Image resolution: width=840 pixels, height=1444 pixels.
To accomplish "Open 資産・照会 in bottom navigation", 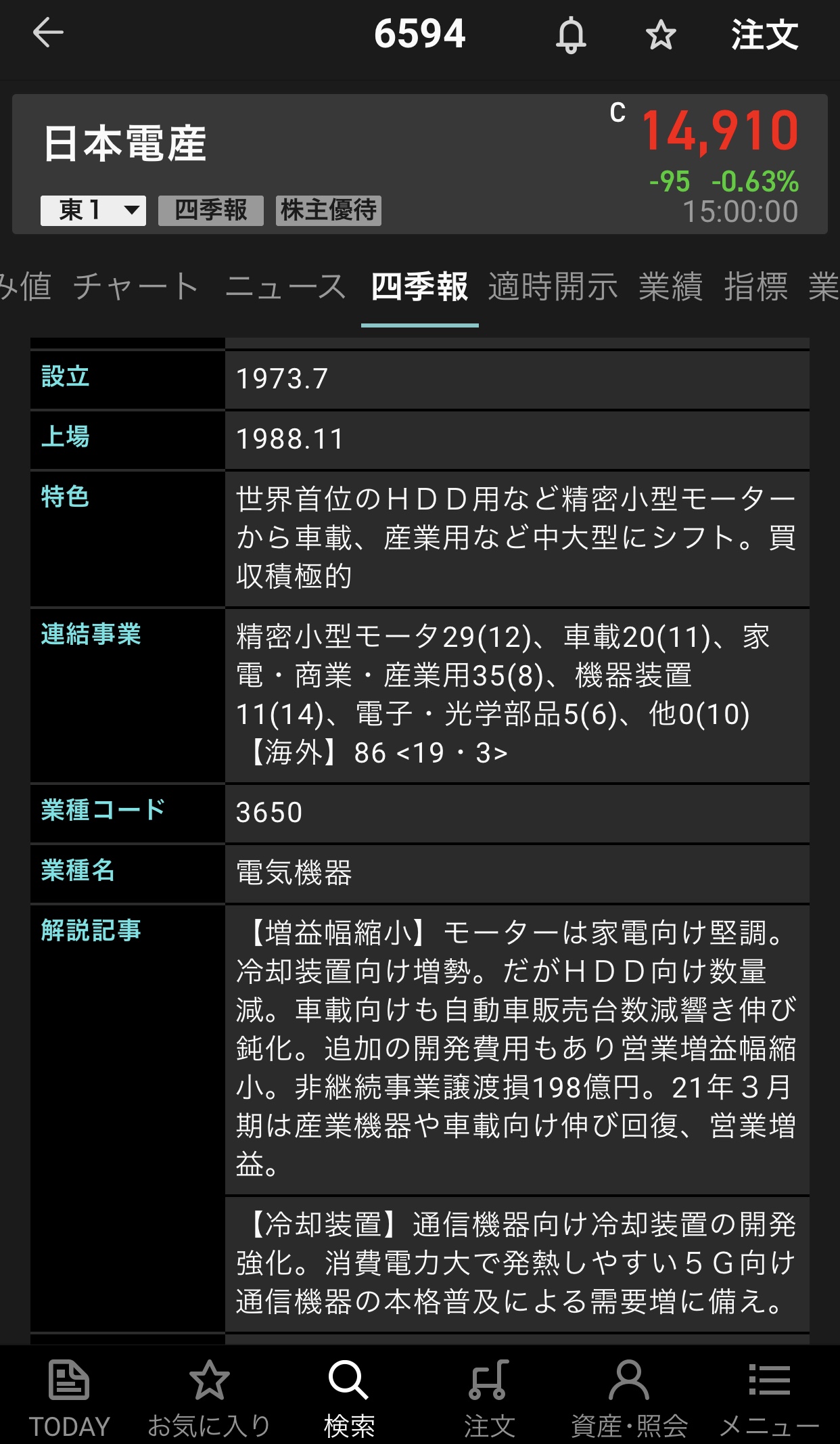I will tap(629, 1398).
